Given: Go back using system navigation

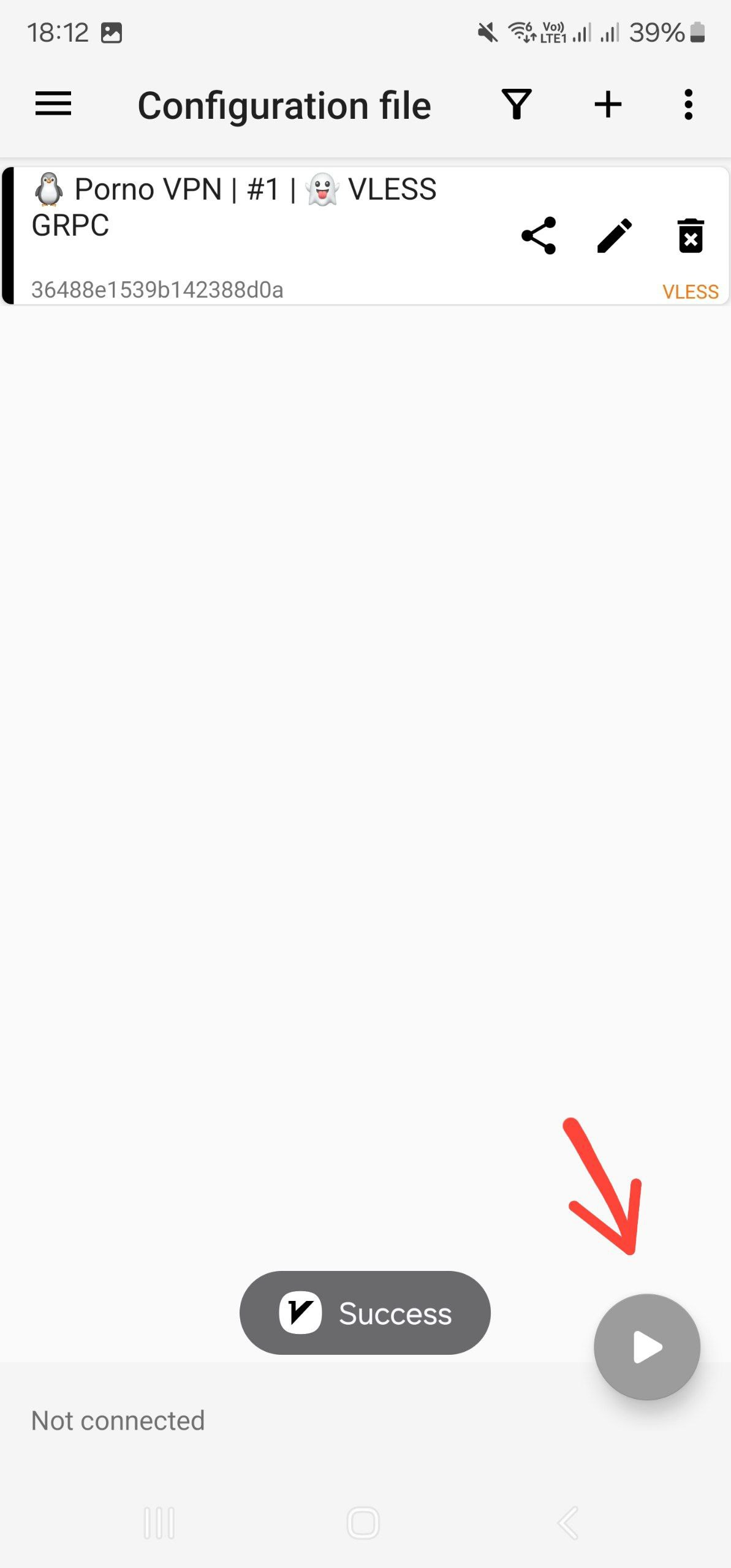Looking at the screenshot, I should coord(568,1523).
